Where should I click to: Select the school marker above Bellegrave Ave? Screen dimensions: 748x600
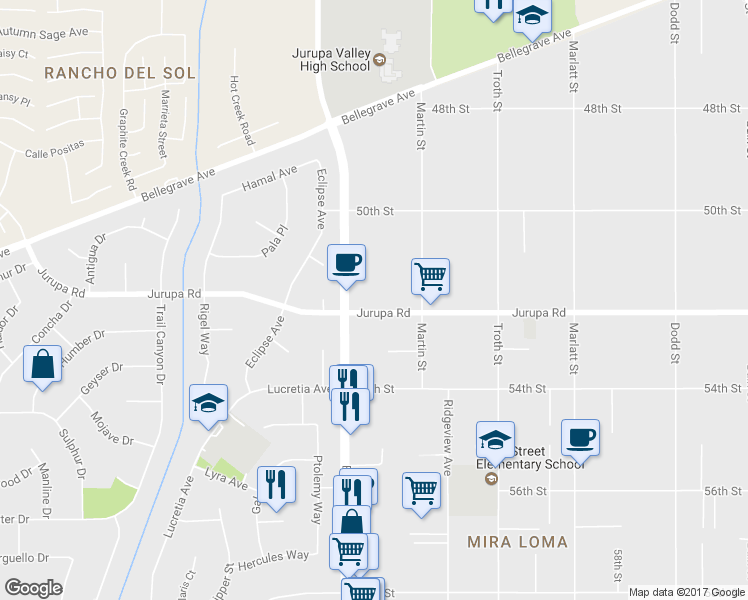[532, 16]
